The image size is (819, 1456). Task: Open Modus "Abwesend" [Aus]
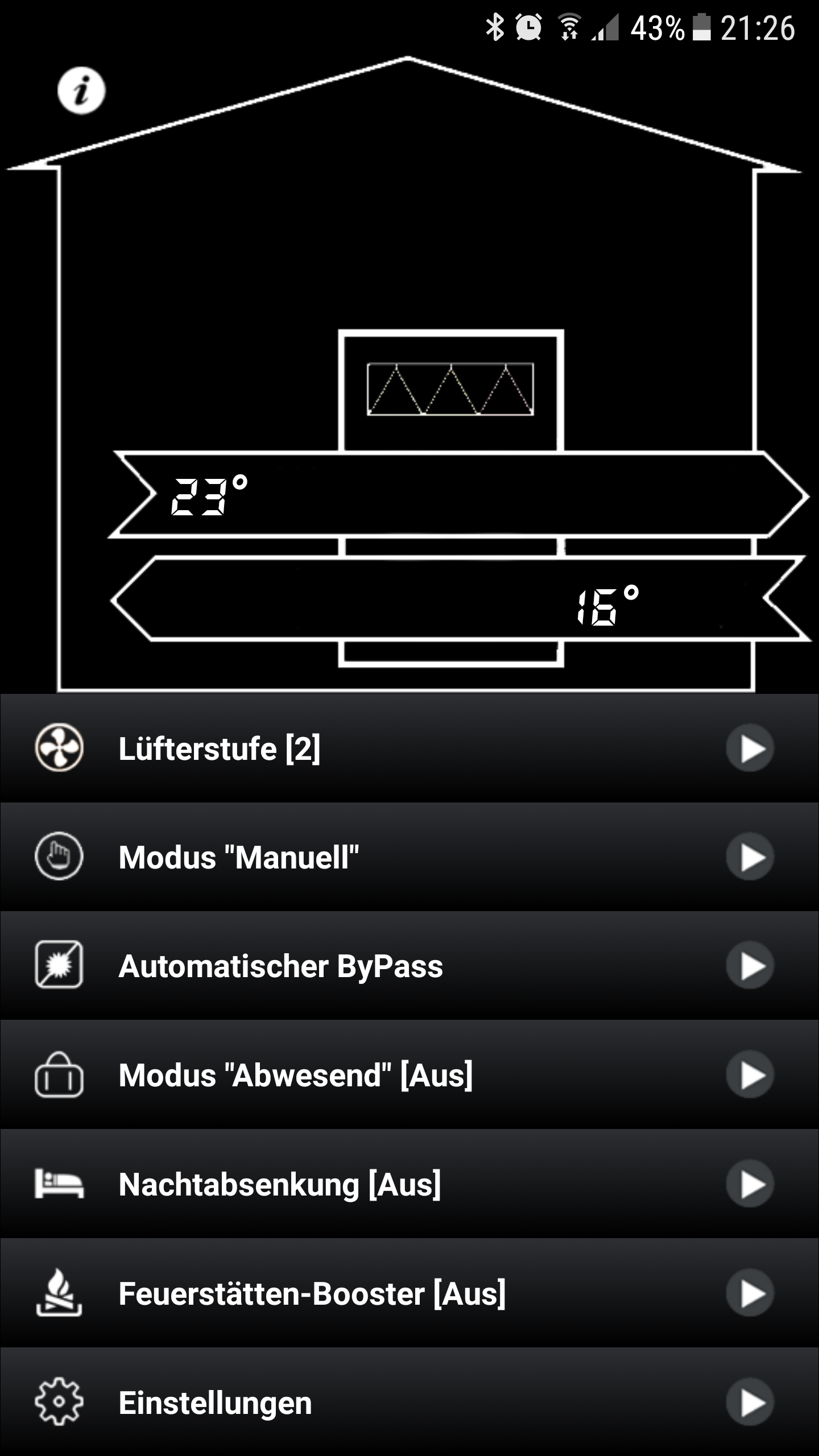tap(409, 1075)
